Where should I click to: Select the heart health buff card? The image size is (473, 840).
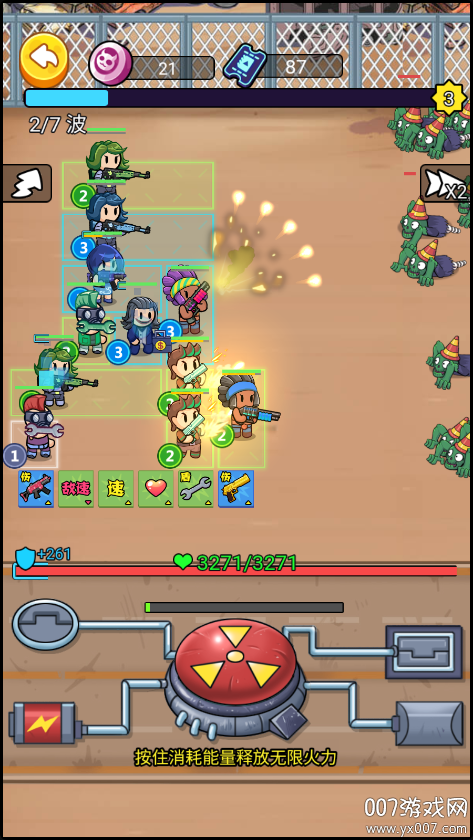click(156, 489)
